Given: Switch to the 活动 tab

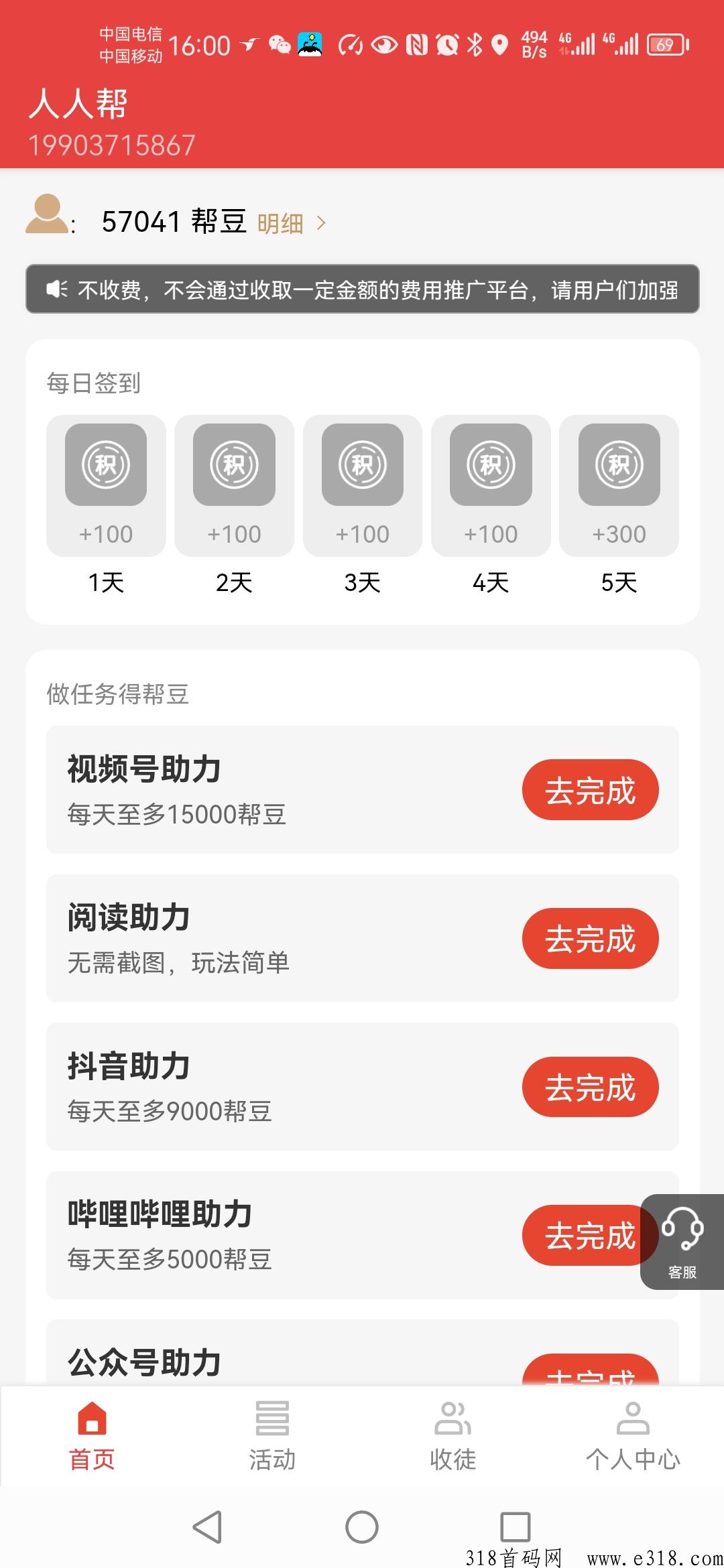Looking at the screenshot, I should pos(272,1435).
